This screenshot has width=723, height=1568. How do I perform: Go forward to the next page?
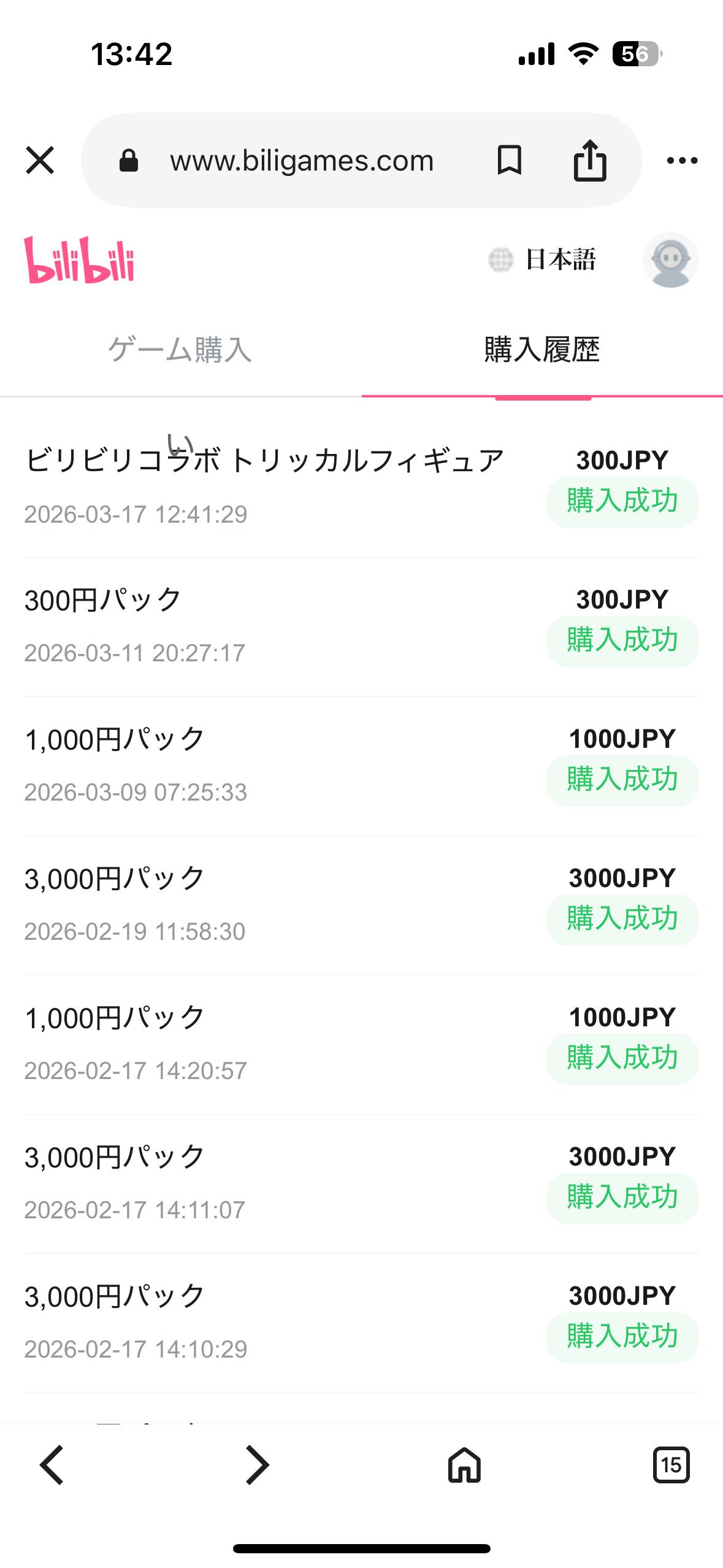pyautogui.click(x=258, y=1466)
